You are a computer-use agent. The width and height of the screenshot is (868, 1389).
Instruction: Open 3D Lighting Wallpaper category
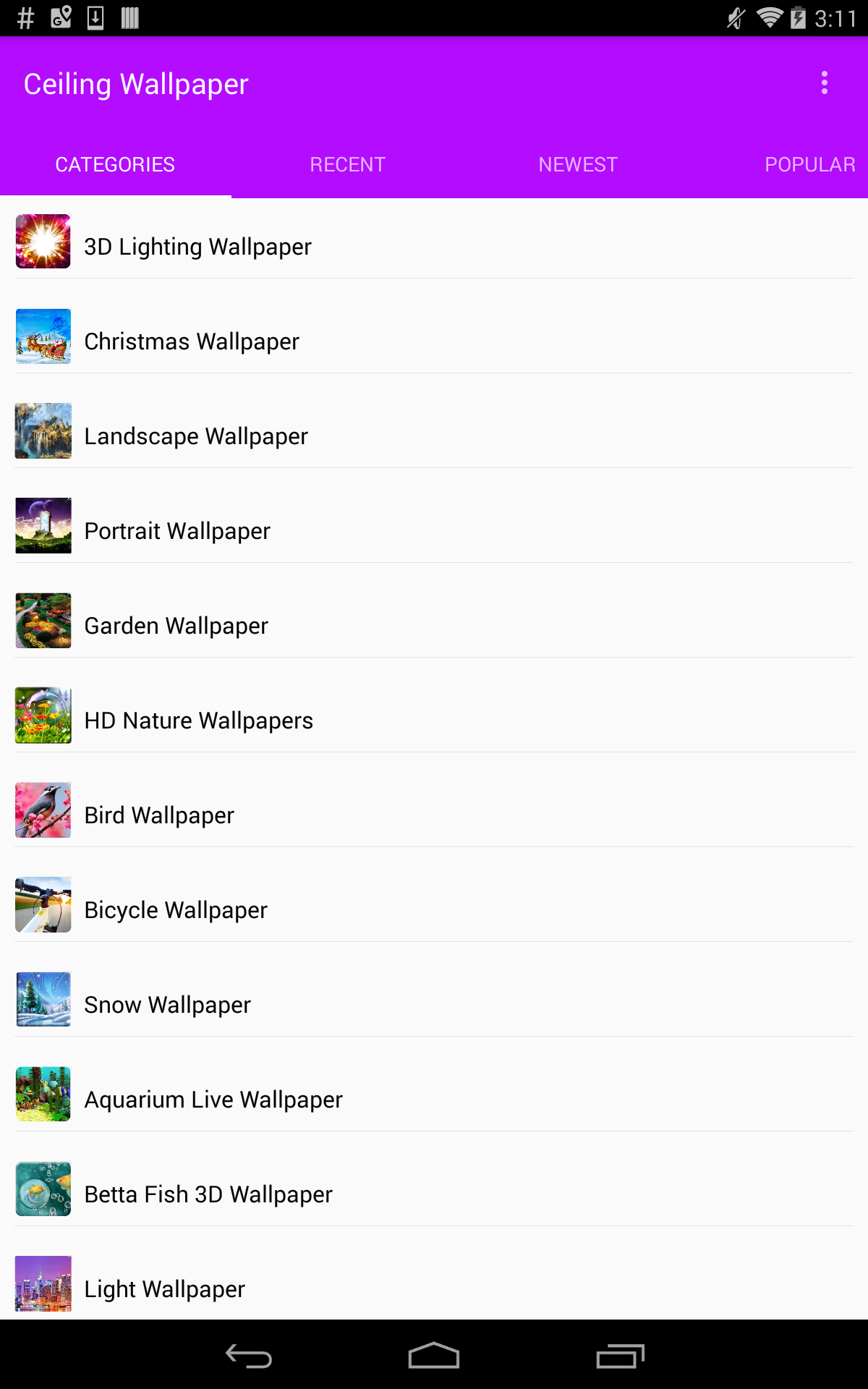[197, 247]
